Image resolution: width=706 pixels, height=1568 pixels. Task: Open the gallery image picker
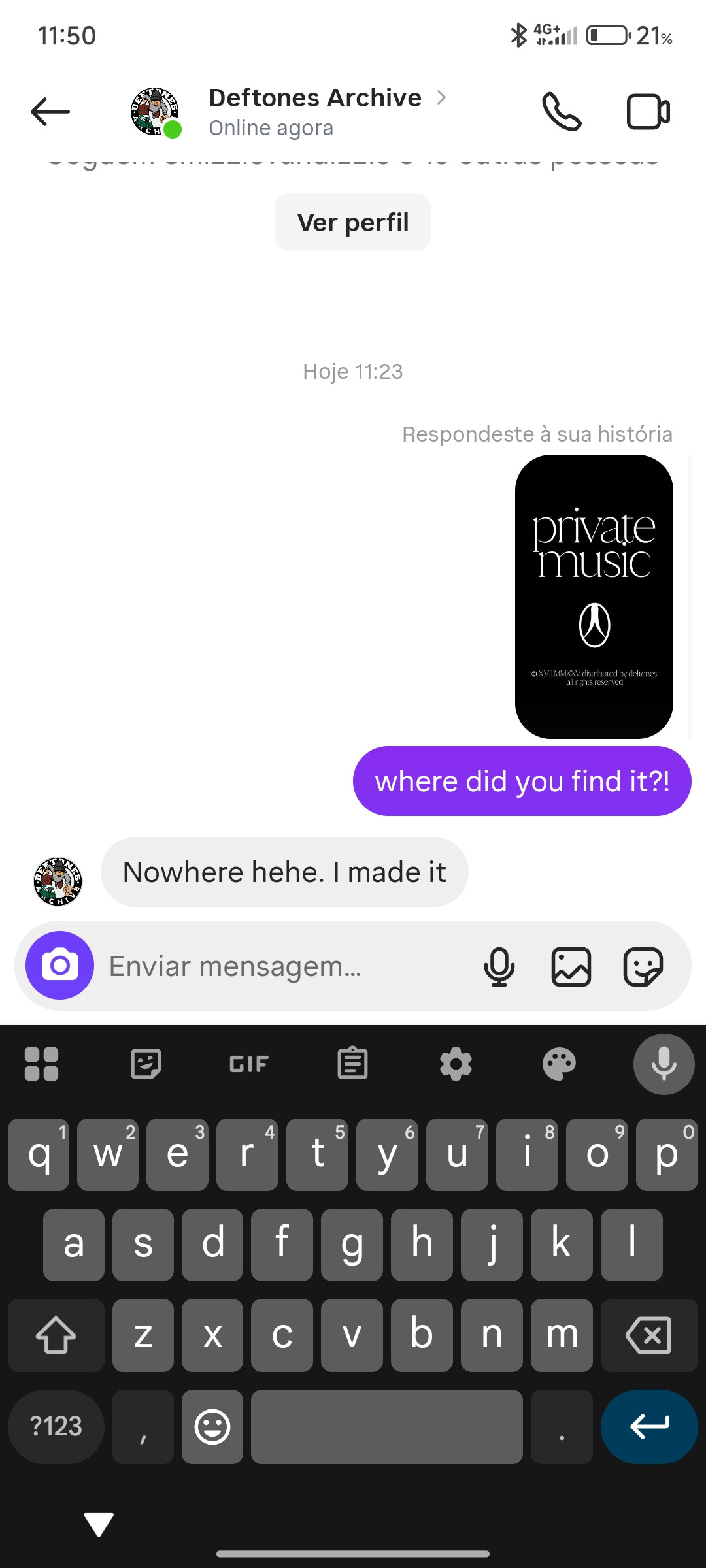pos(571,966)
